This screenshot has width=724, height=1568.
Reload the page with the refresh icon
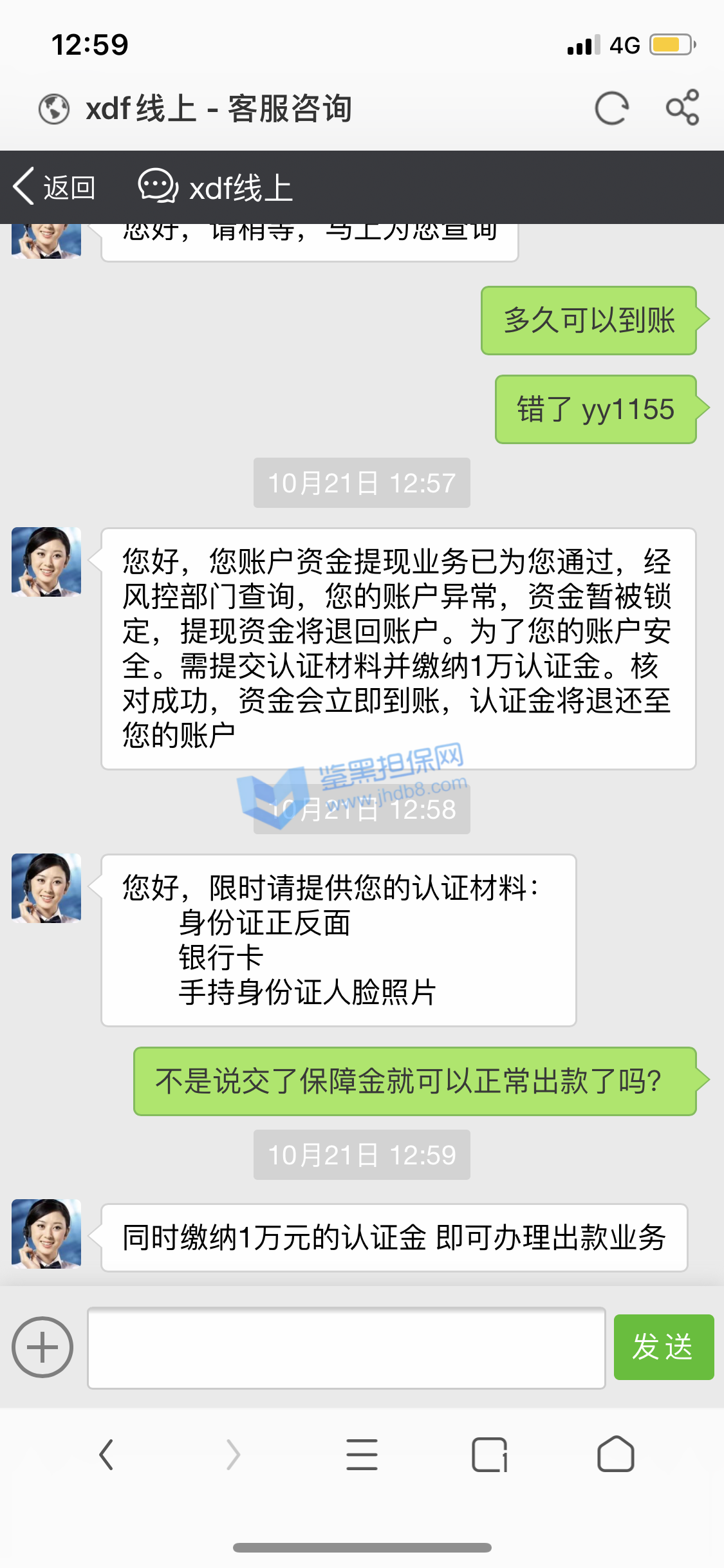611,108
